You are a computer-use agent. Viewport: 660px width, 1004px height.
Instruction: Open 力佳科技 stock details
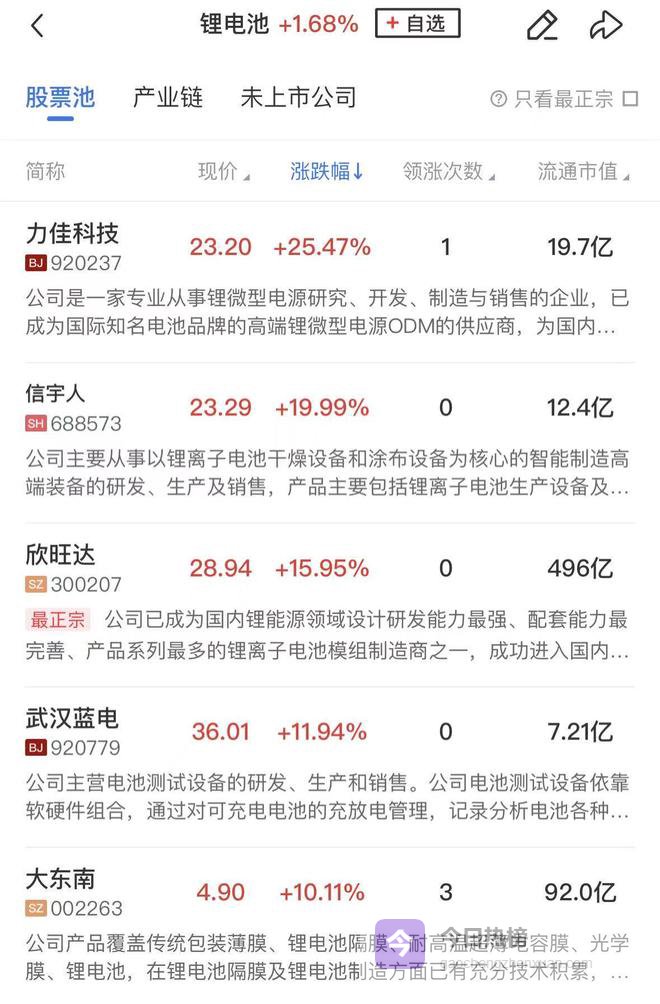[72, 234]
